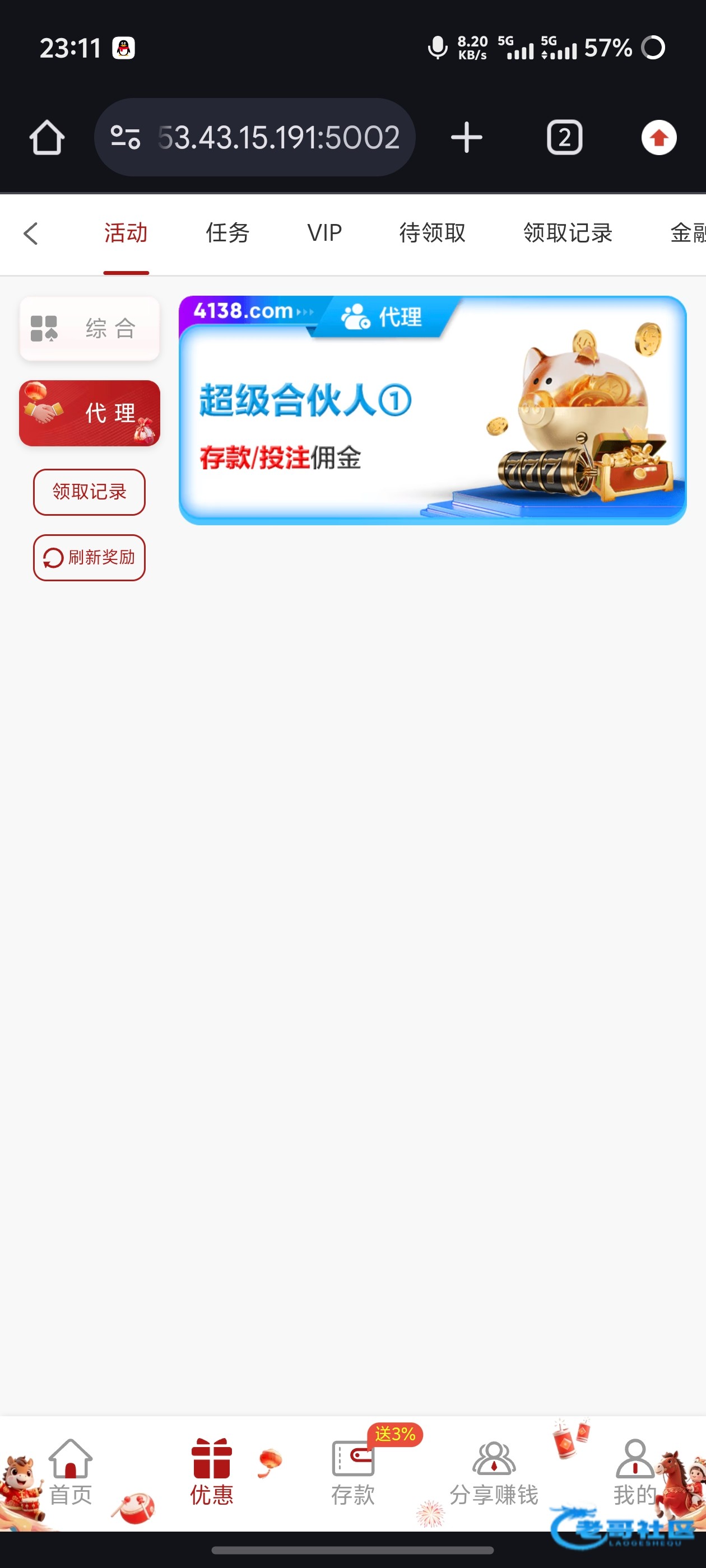
Task: Show the open tabs switcher
Action: pyautogui.click(x=564, y=138)
